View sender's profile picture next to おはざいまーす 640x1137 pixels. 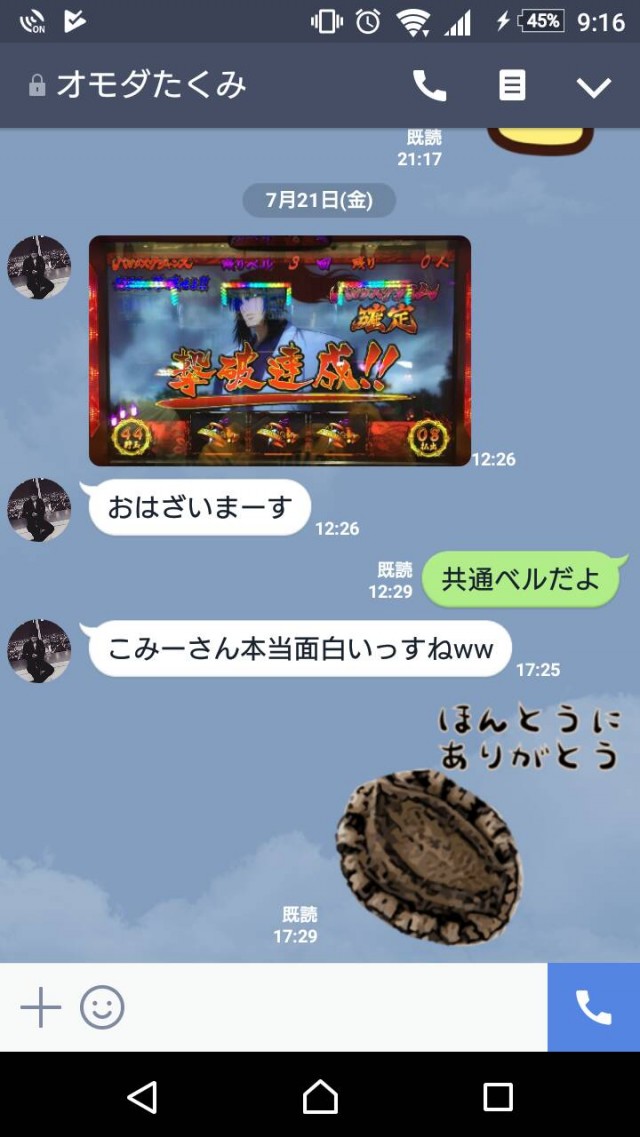[x=39, y=510]
